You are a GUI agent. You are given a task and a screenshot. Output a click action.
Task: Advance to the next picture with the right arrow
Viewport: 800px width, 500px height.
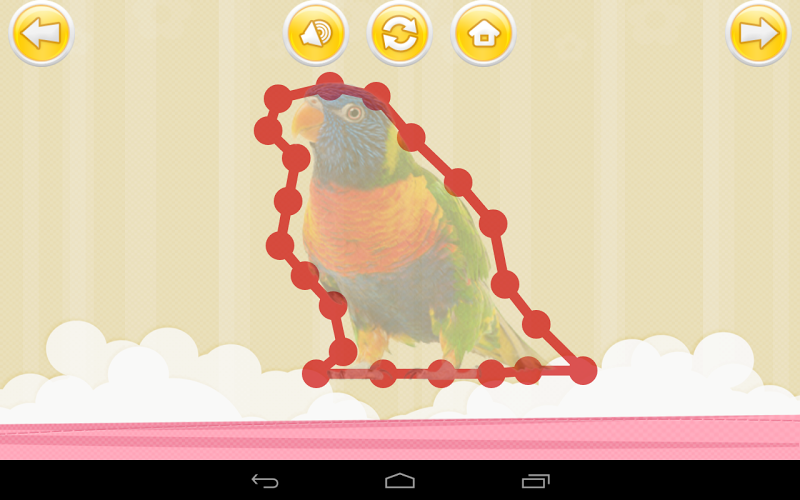(x=757, y=33)
